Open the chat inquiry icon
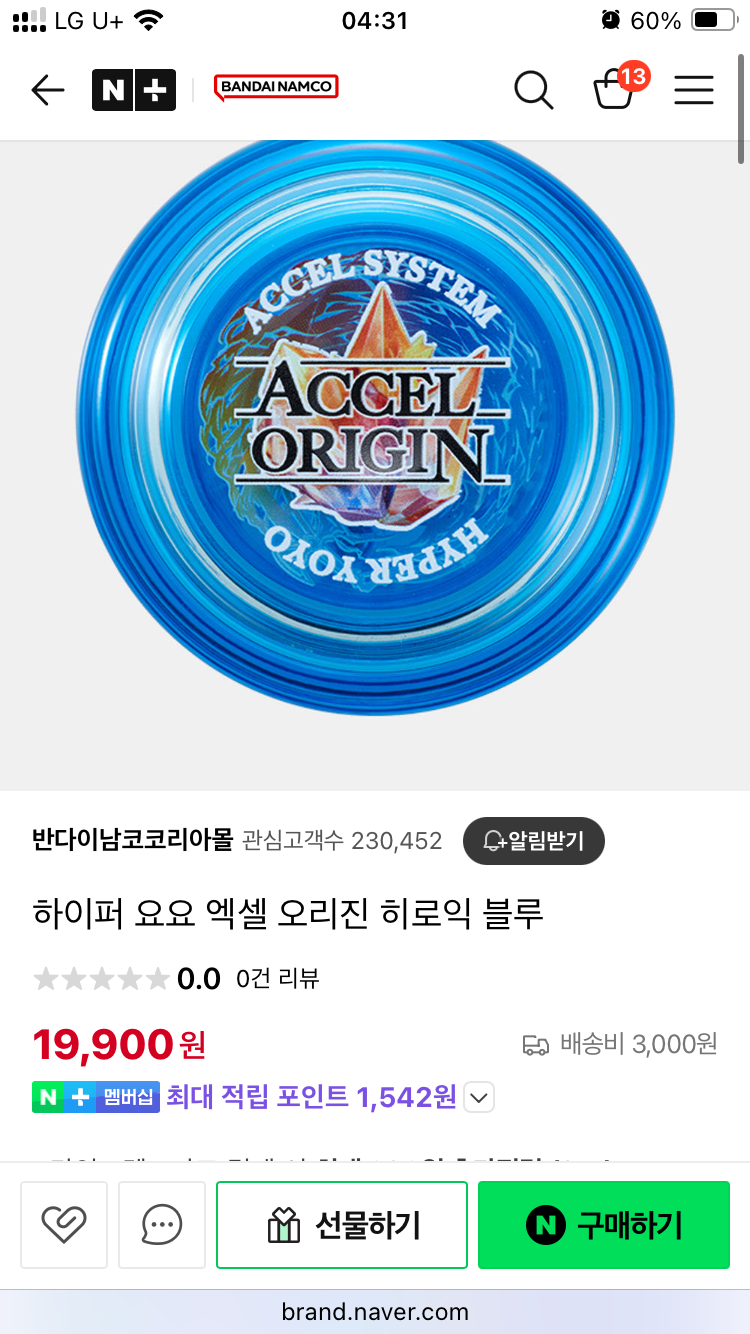 162,1224
